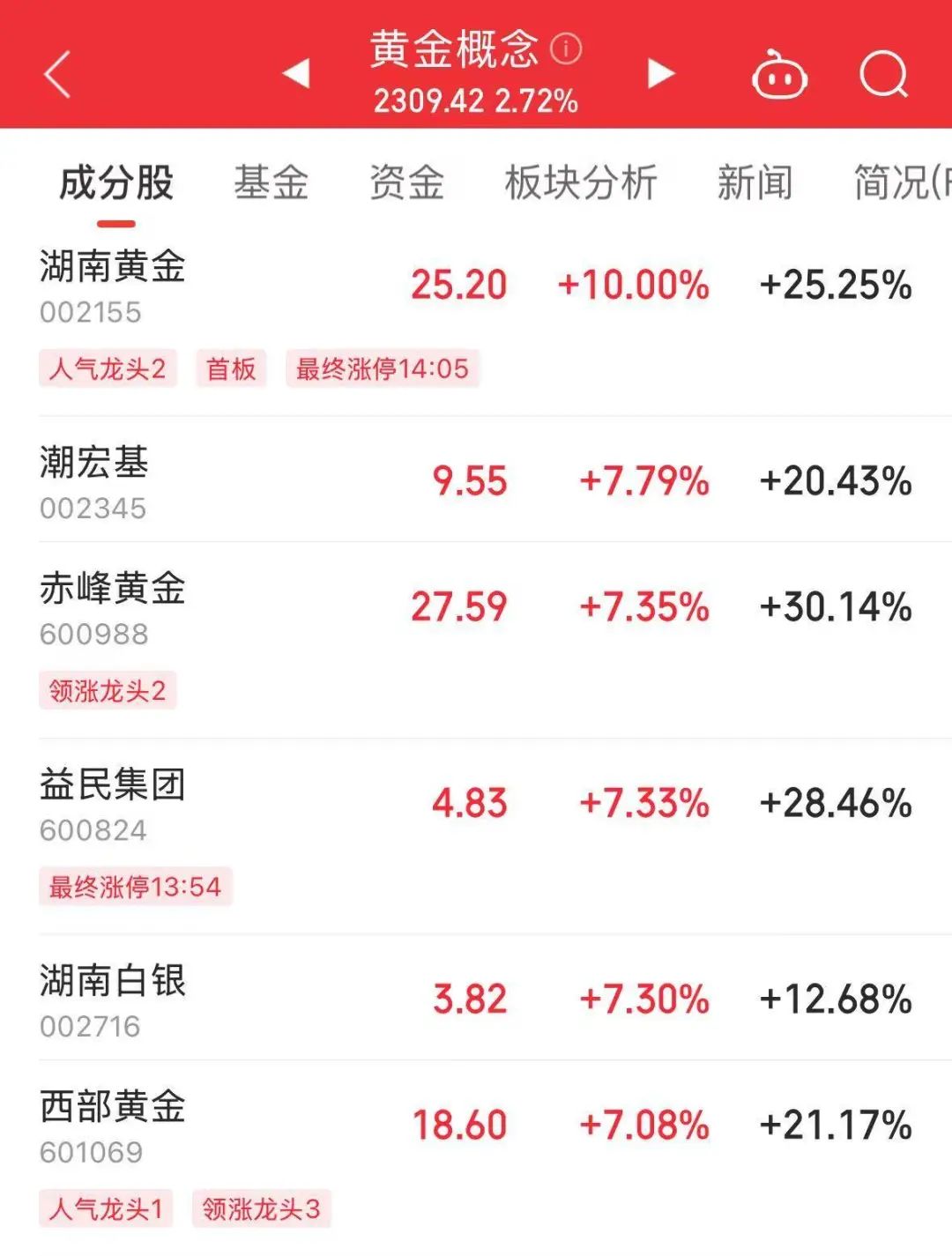952x1256 pixels.
Task: Switch to previous sector via left arrow
Action: click(295, 75)
